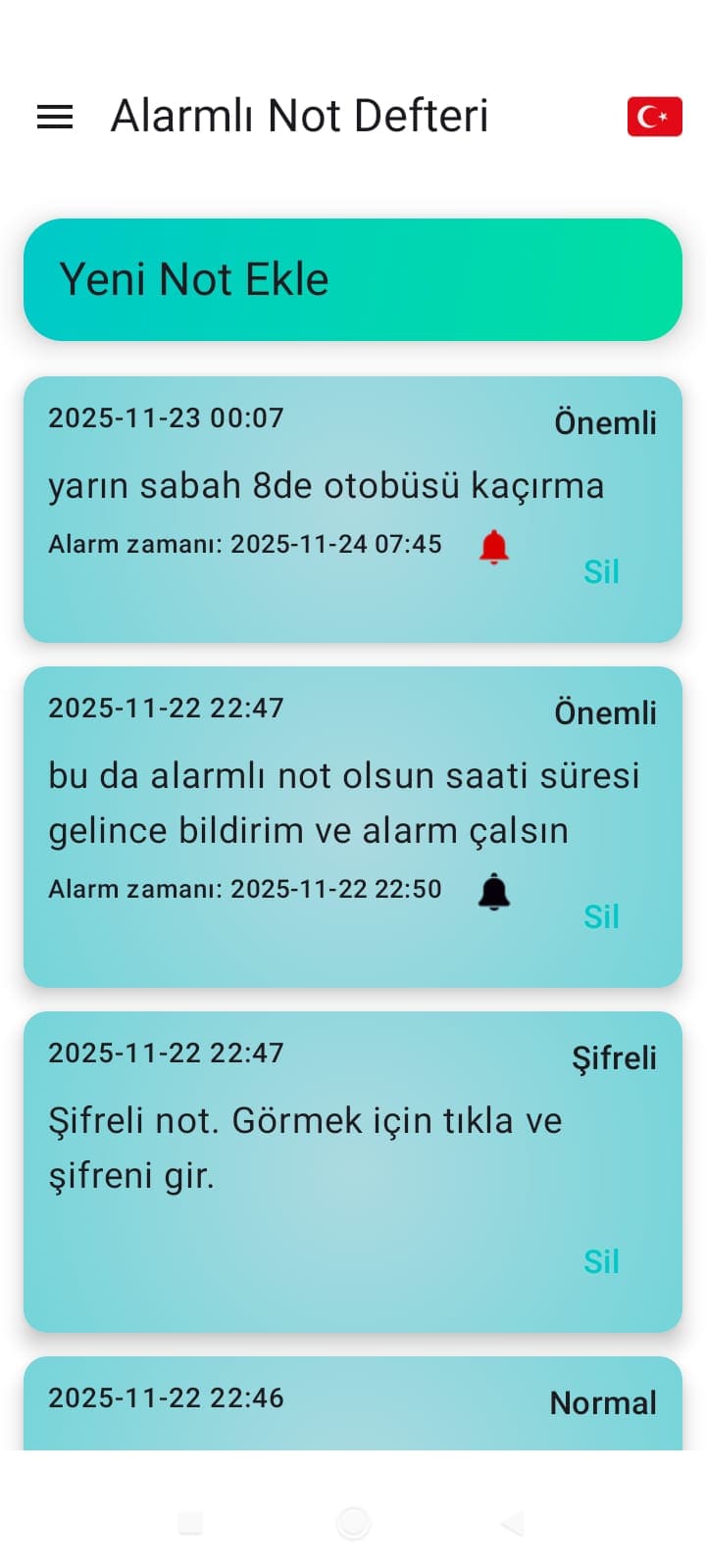The width and height of the screenshot is (706, 1568).
Task: Open the app drawer via the menu icon
Action: (54, 116)
